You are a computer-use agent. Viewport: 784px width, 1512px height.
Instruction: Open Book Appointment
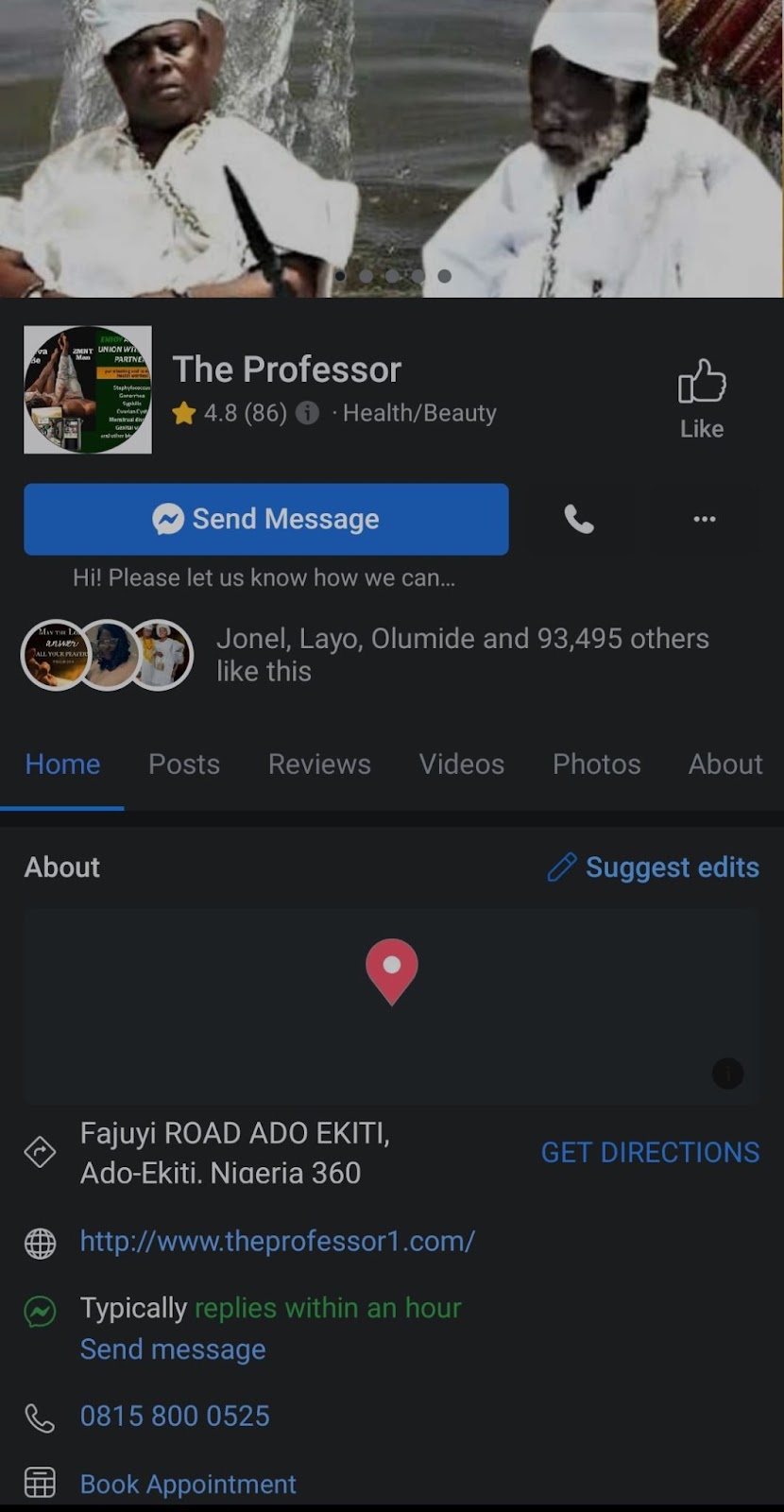click(188, 1484)
